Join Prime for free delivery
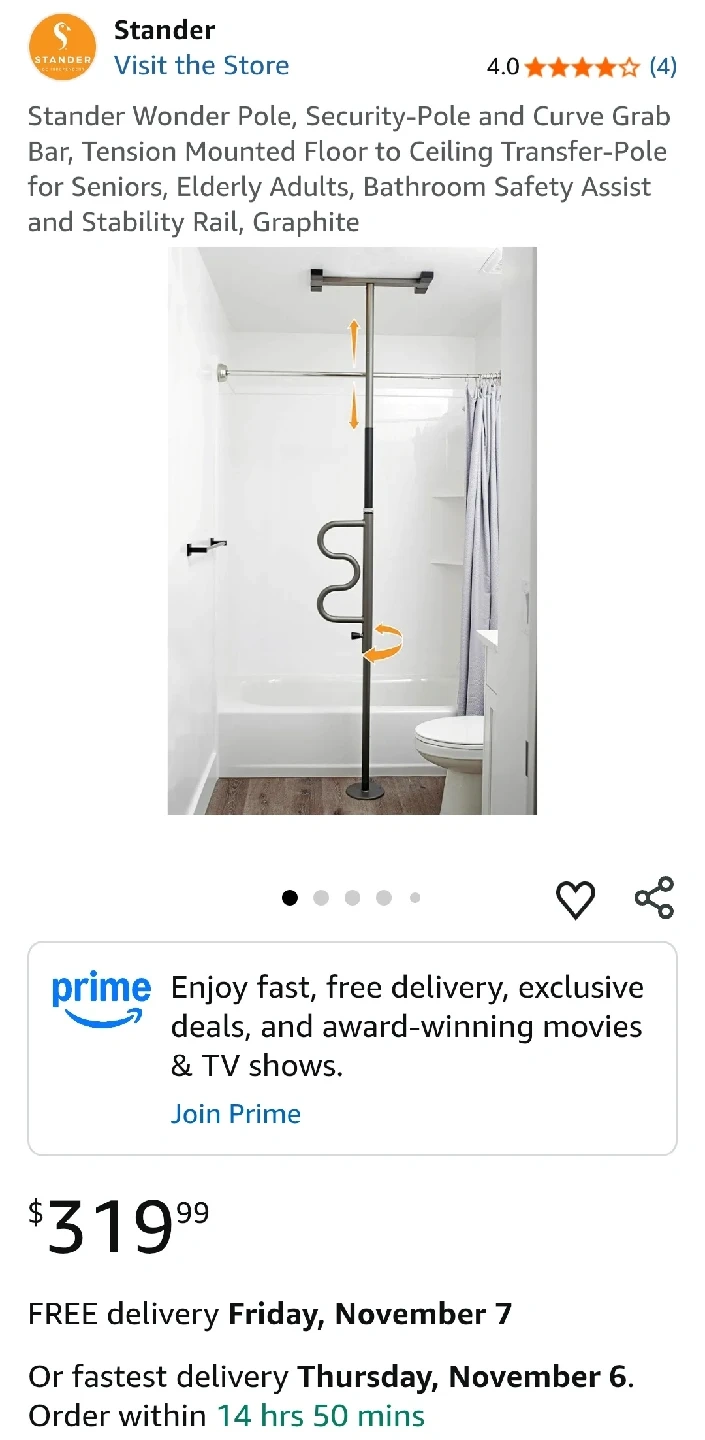 235,1114
